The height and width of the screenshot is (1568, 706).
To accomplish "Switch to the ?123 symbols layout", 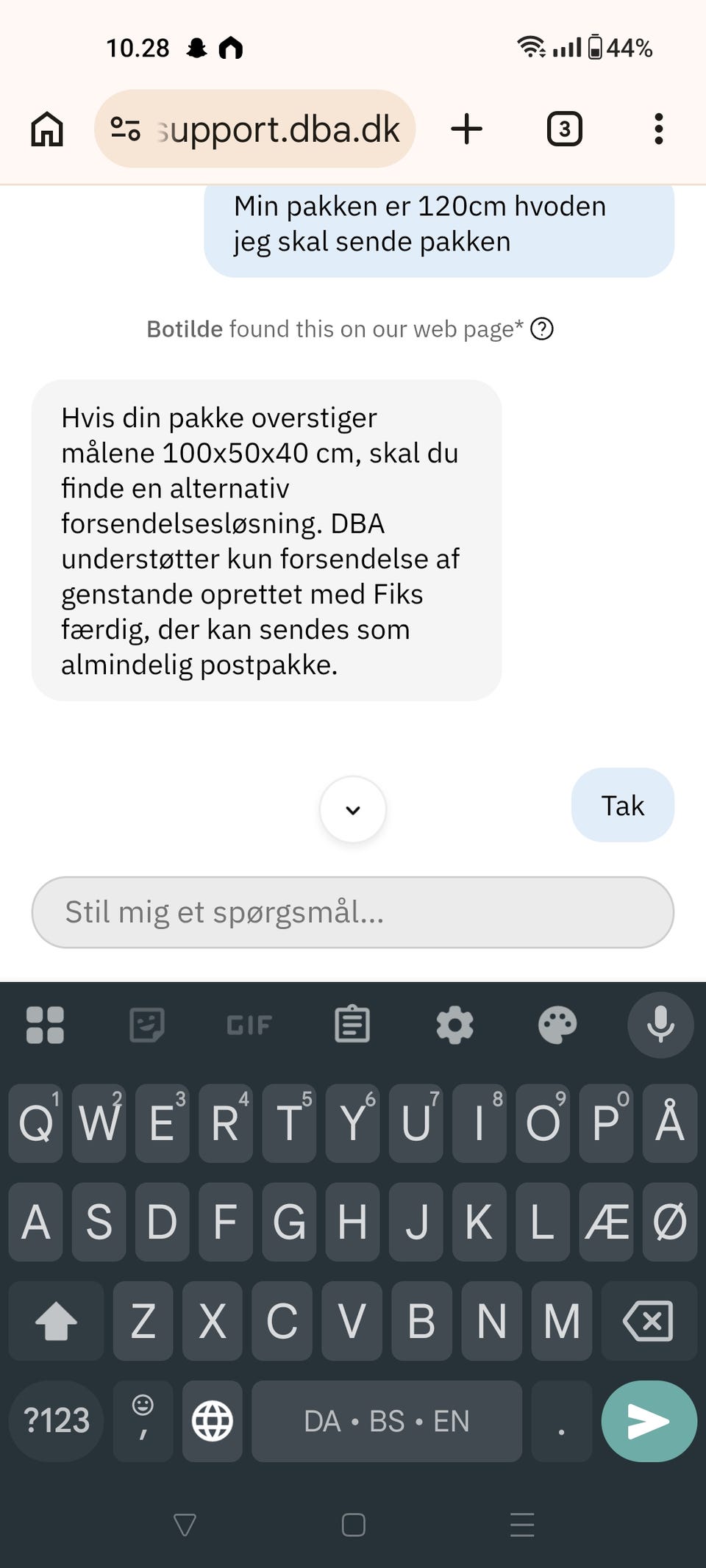I will [x=55, y=1420].
